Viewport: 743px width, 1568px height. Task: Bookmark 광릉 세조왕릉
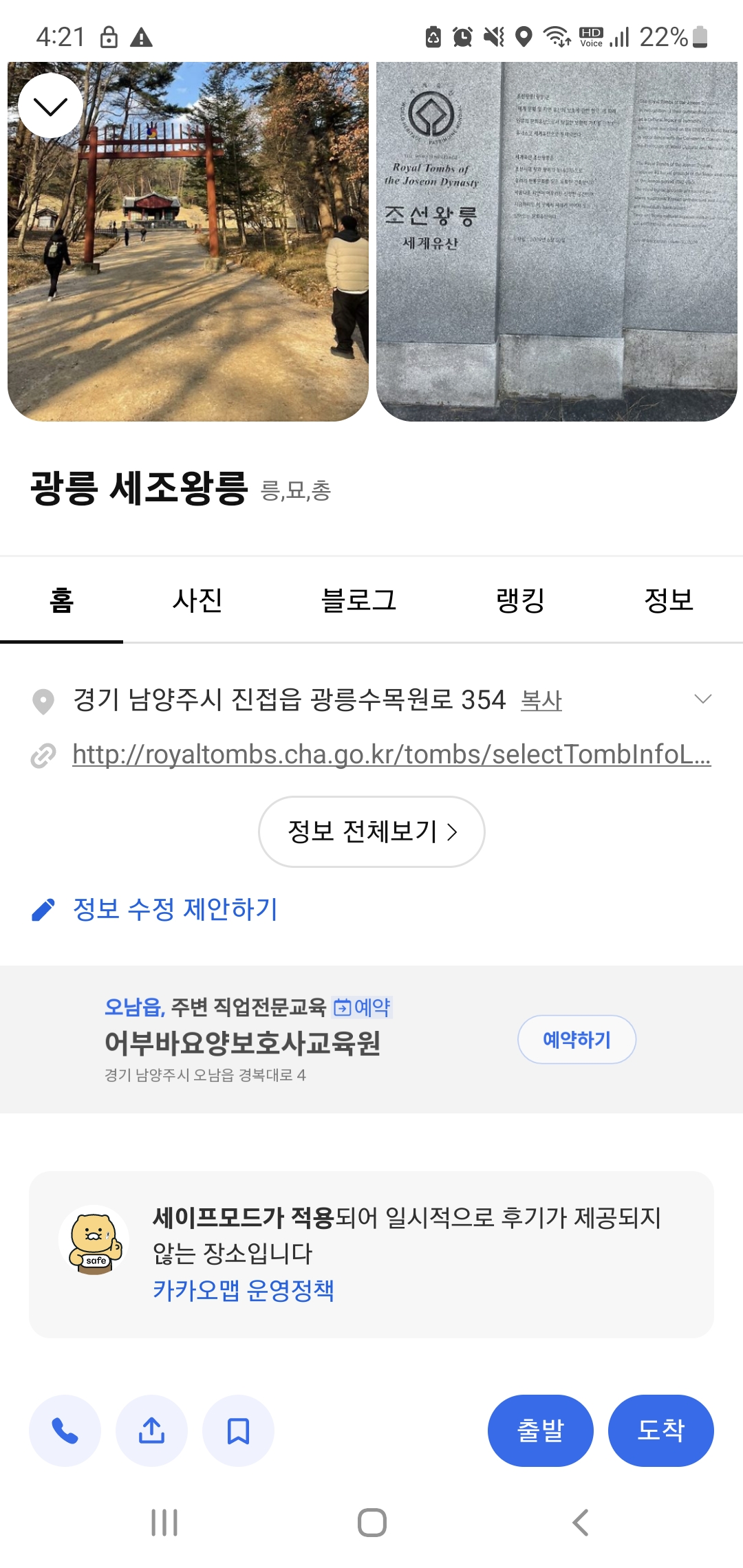(238, 1430)
